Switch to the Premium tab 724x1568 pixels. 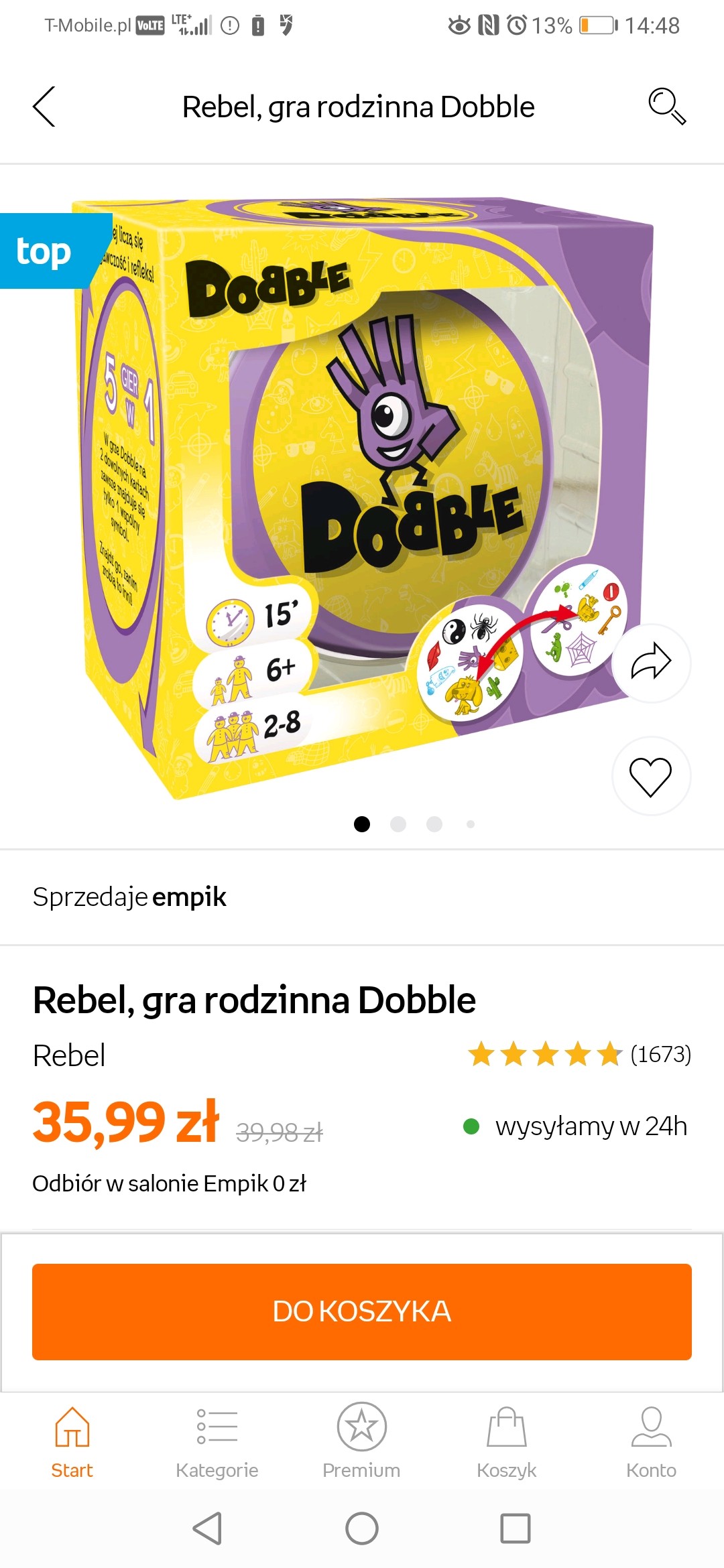[x=362, y=1442]
